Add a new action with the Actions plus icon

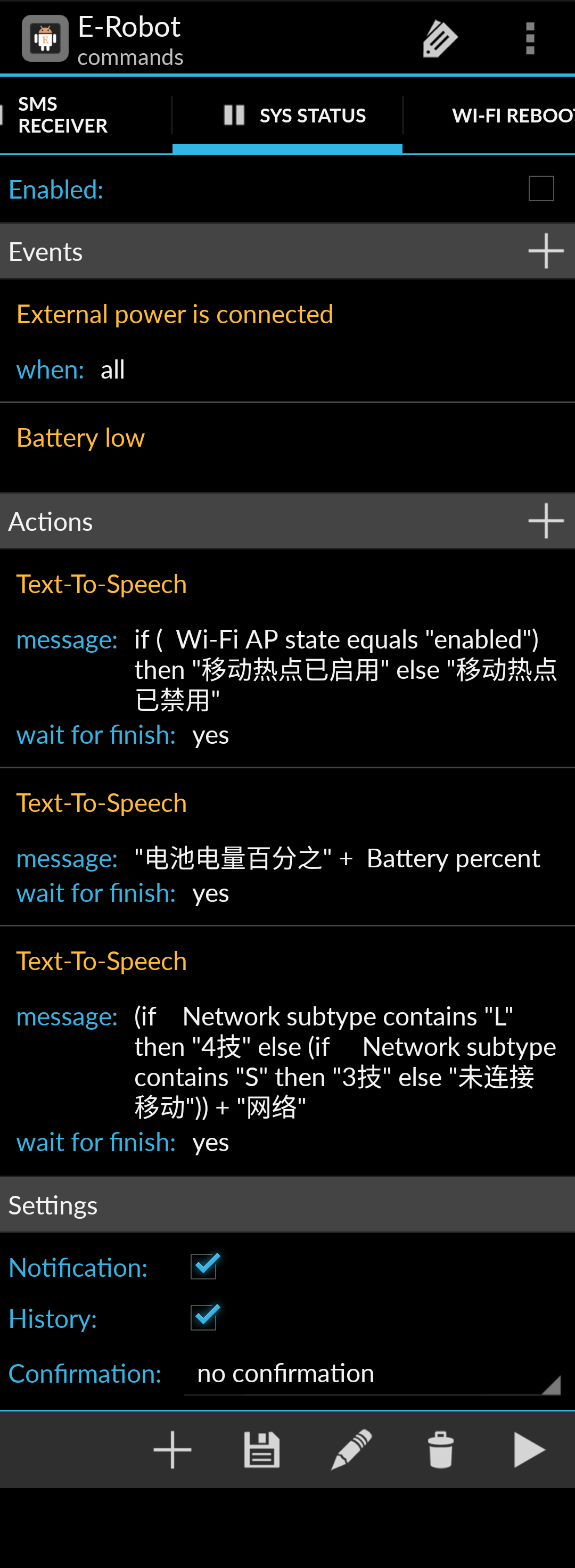point(546,520)
